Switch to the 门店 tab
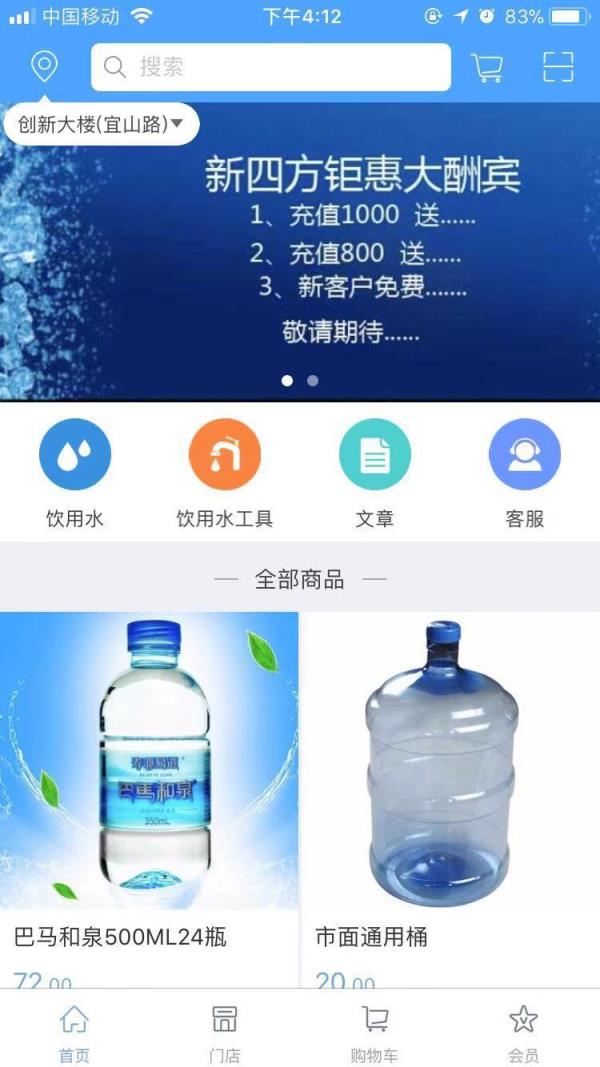Viewport: 600px width, 1067px height. [224, 1033]
